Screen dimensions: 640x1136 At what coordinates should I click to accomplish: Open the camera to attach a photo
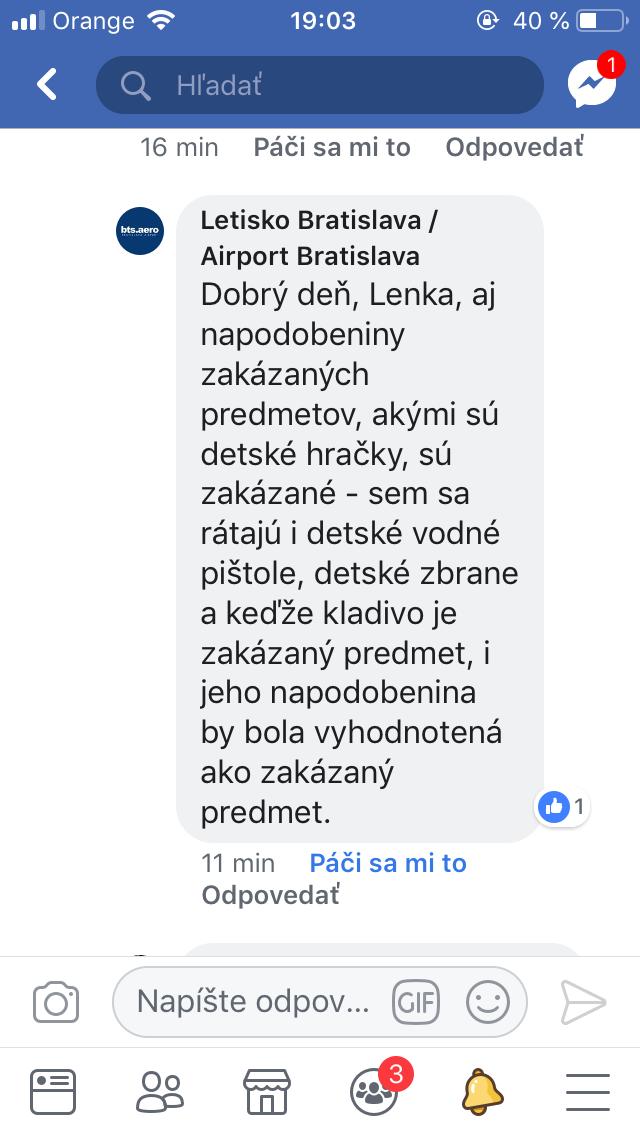(56, 1001)
